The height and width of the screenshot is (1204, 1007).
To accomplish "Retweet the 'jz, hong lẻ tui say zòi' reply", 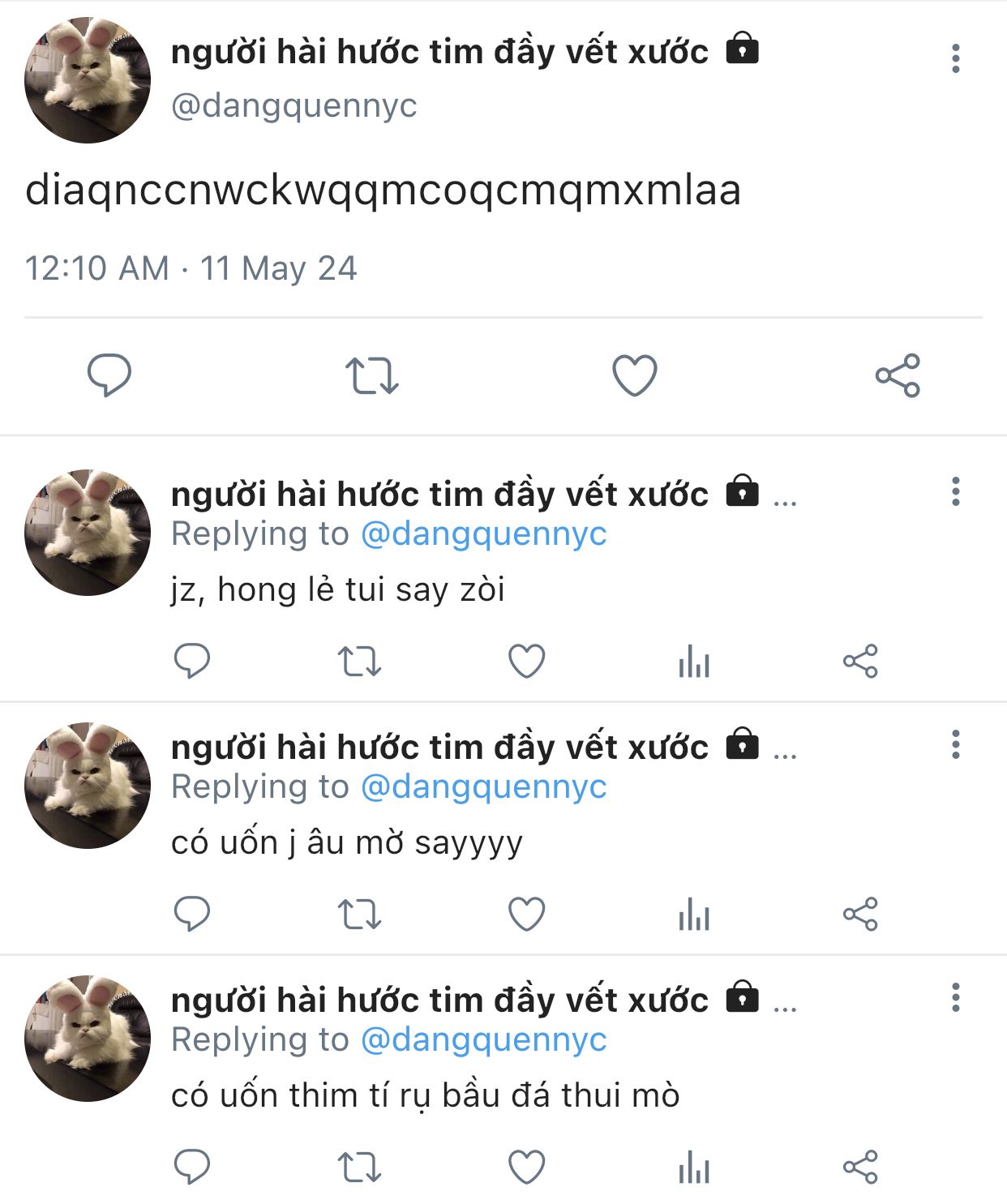I will coord(359,662).
